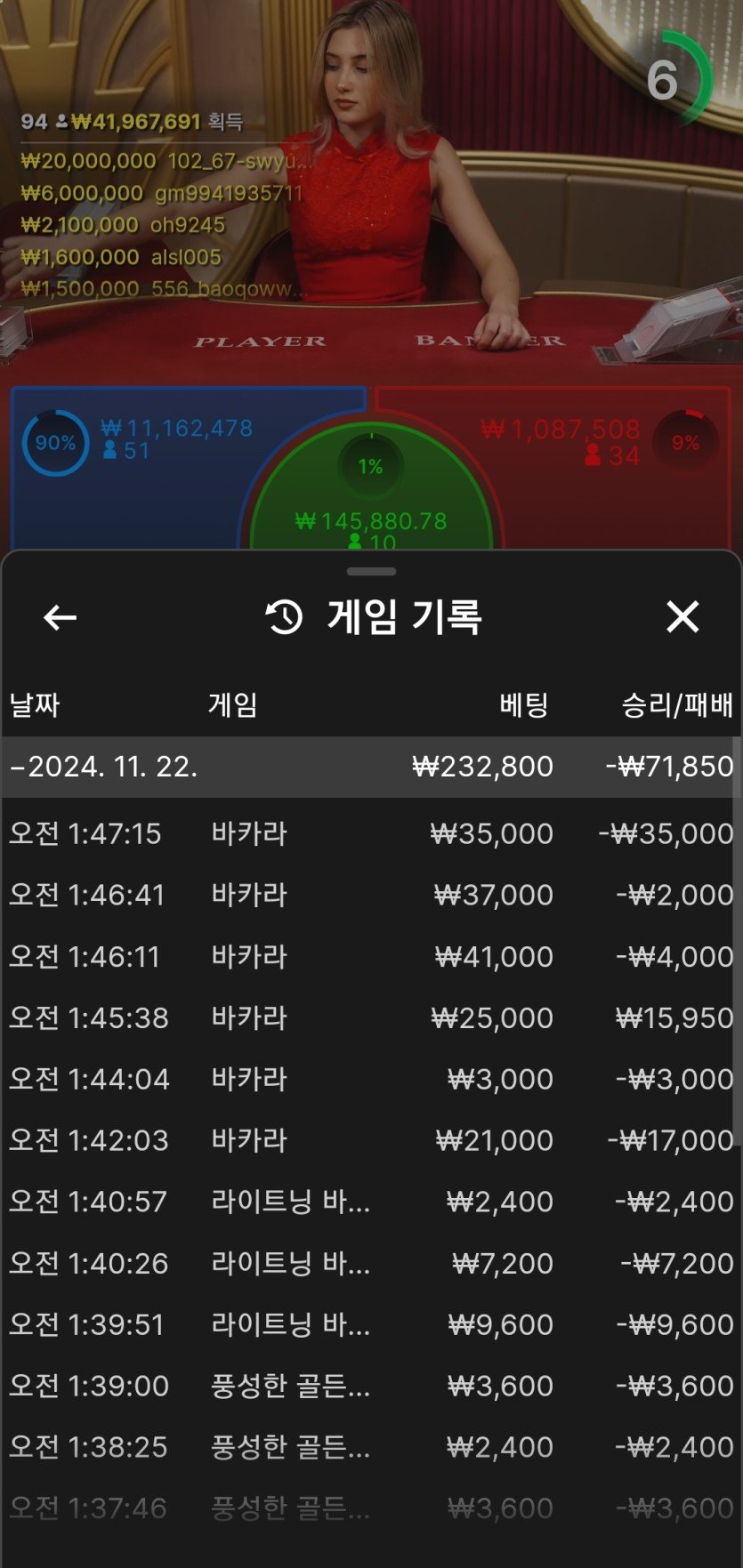Select the 오전 1:44:04 바카라 entry
Image resolution: width=743 pixels, height=1568 pixels.
pos(370,1079)
